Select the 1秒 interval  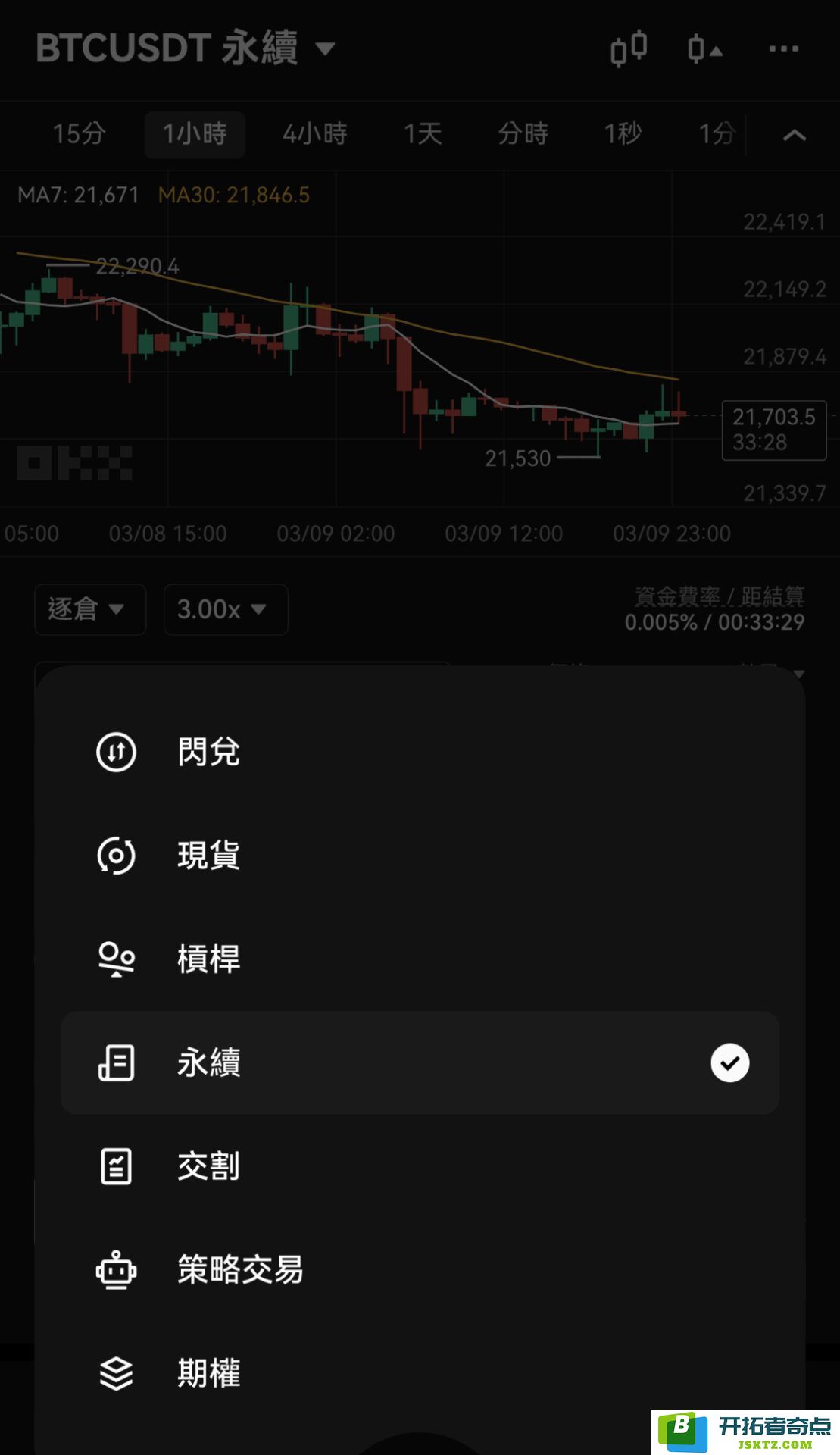point(623,134)
